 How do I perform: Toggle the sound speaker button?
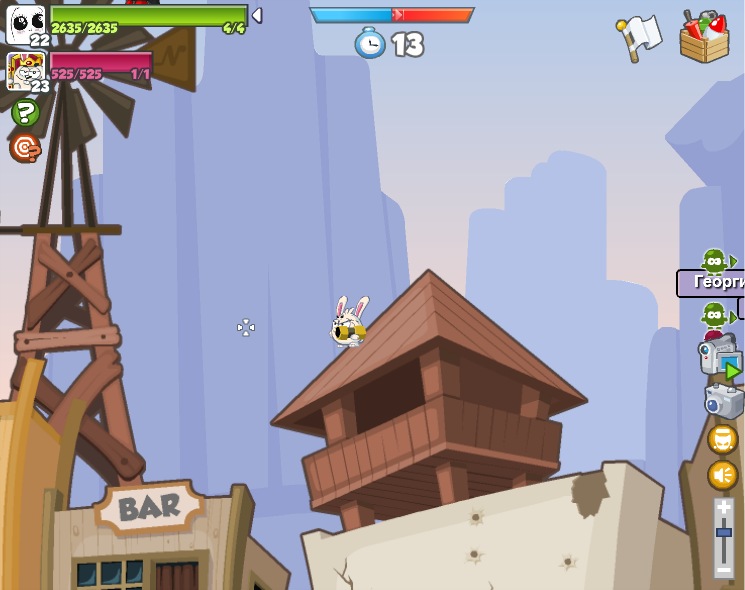[723, 474]
